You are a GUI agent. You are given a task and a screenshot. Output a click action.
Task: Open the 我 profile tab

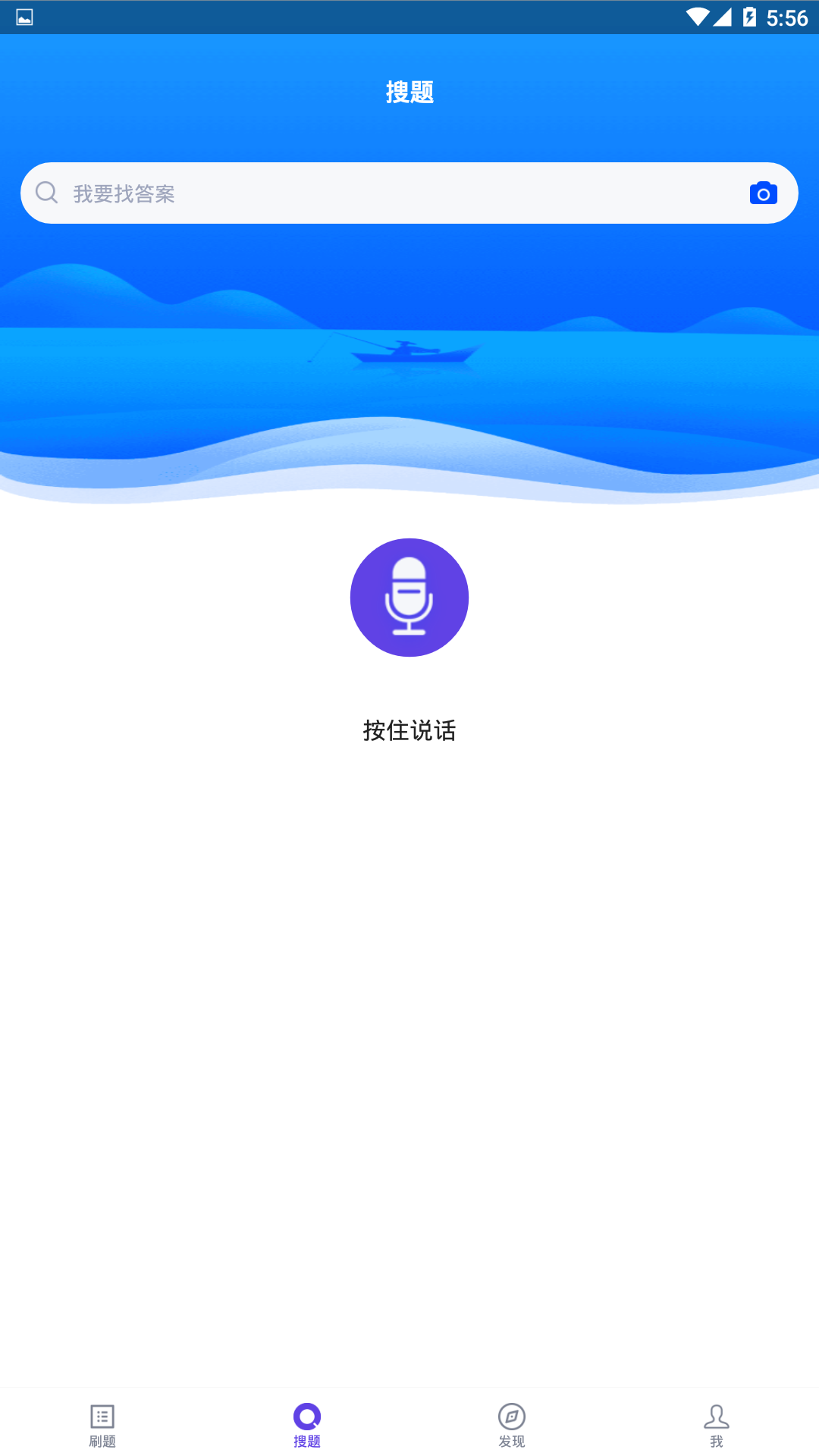click(717, 1424)
